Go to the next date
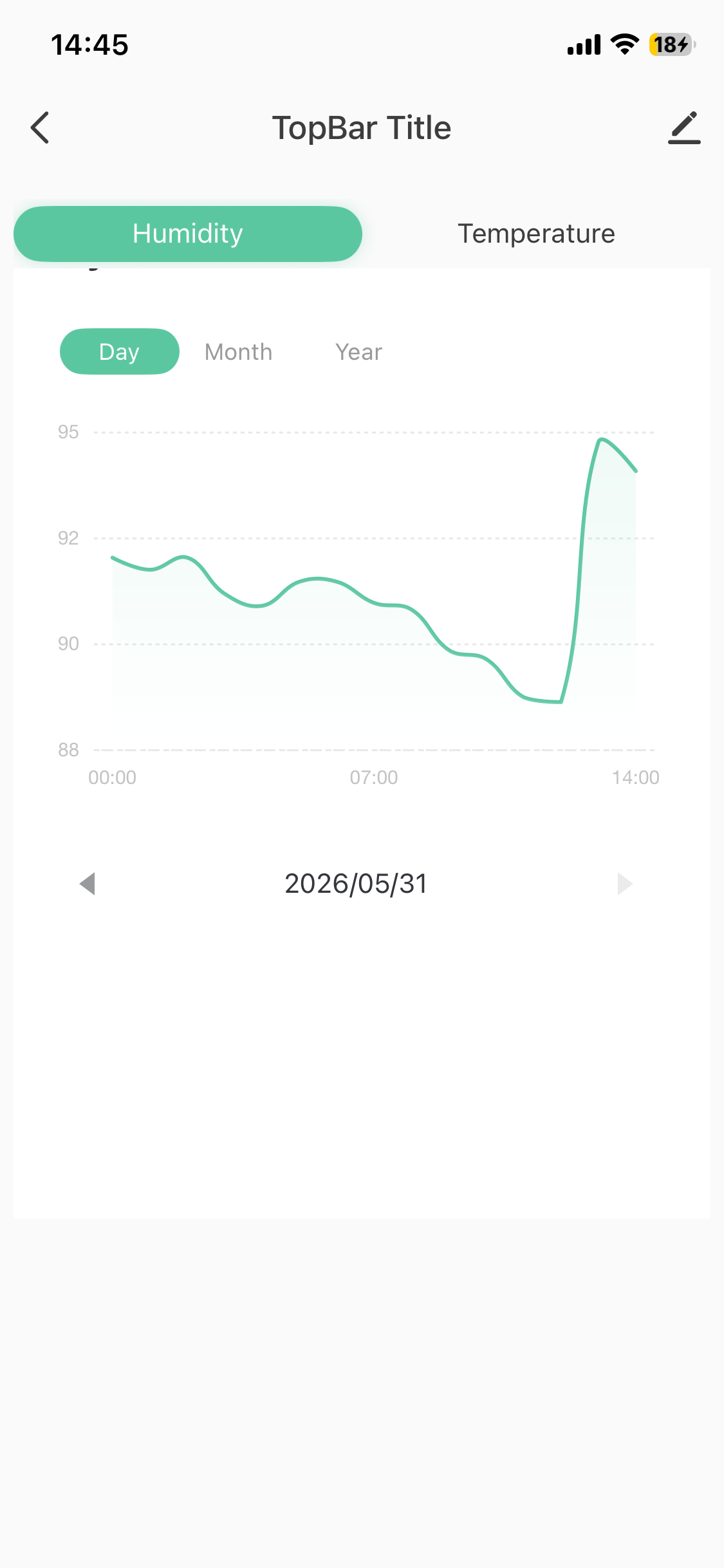This screenshot has height=1568, width=724. click(625, 884)
